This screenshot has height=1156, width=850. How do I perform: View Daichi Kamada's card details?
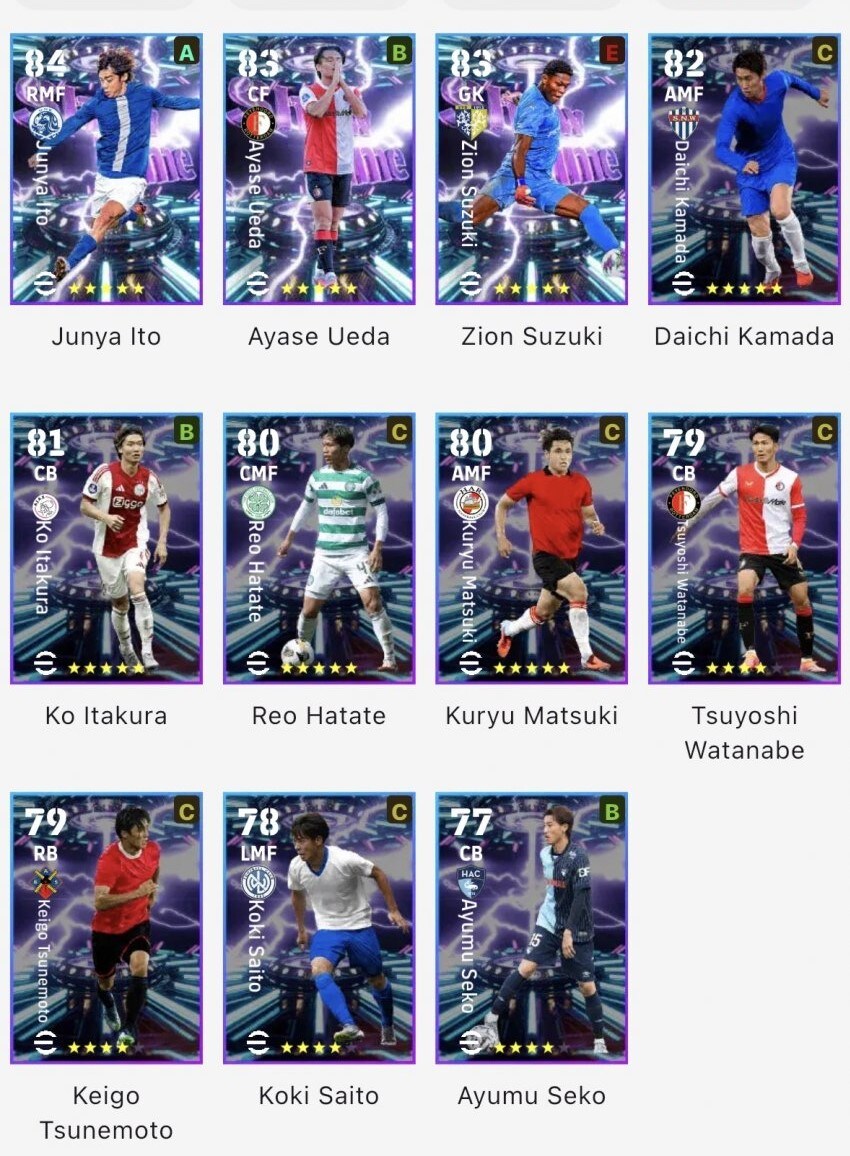pos(744,170)
